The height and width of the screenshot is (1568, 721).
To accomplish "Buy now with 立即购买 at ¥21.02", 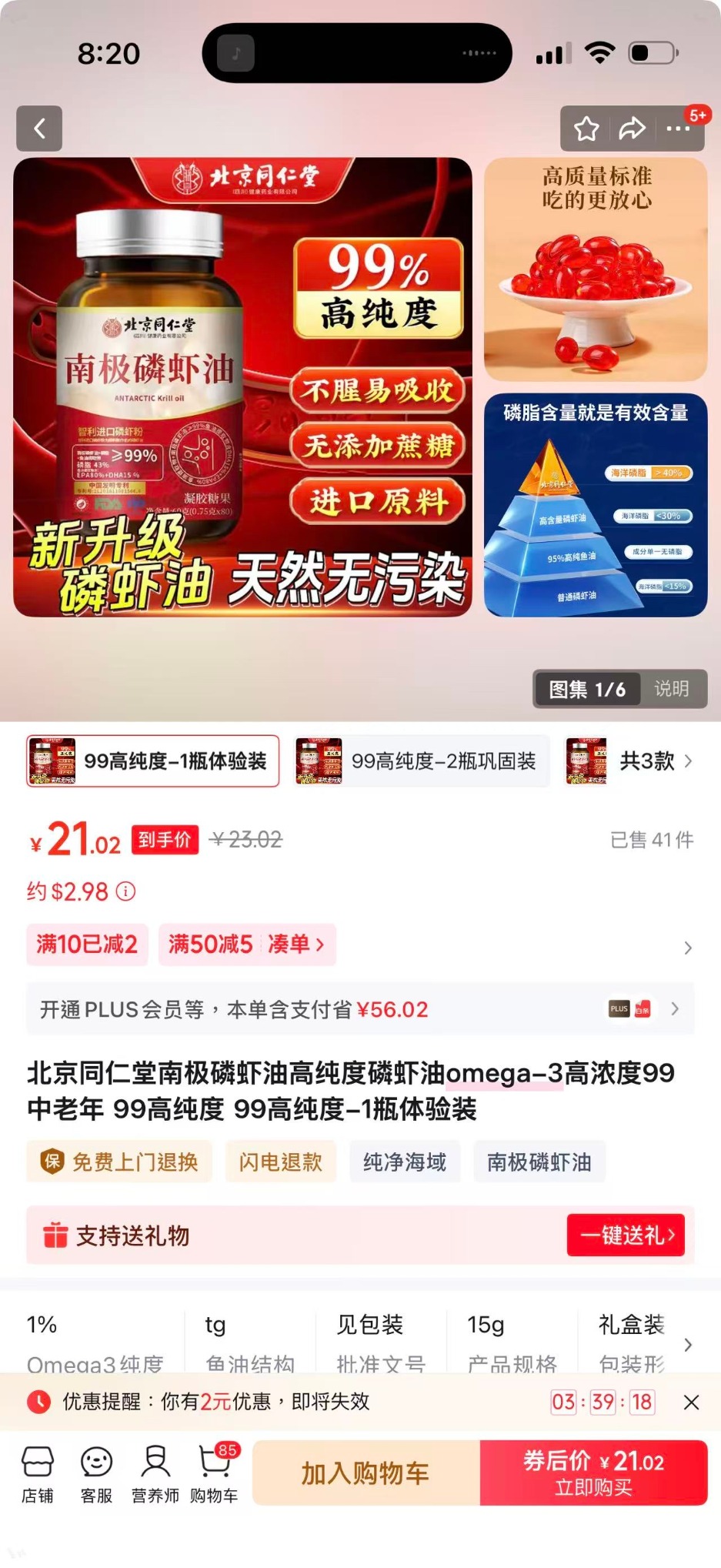I will click(x=593, y=1473).
